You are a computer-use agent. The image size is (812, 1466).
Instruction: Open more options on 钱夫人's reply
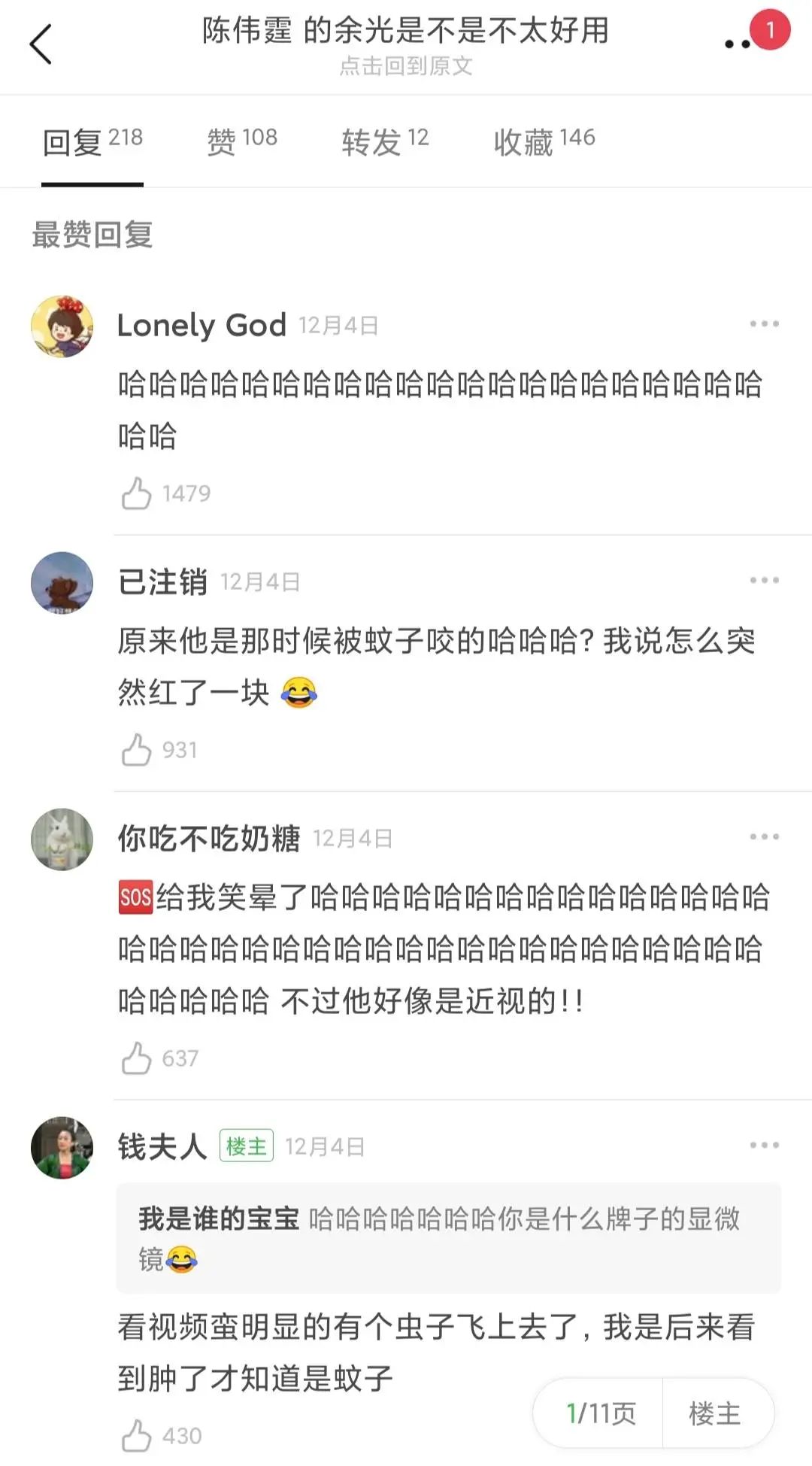[764, 1146]
